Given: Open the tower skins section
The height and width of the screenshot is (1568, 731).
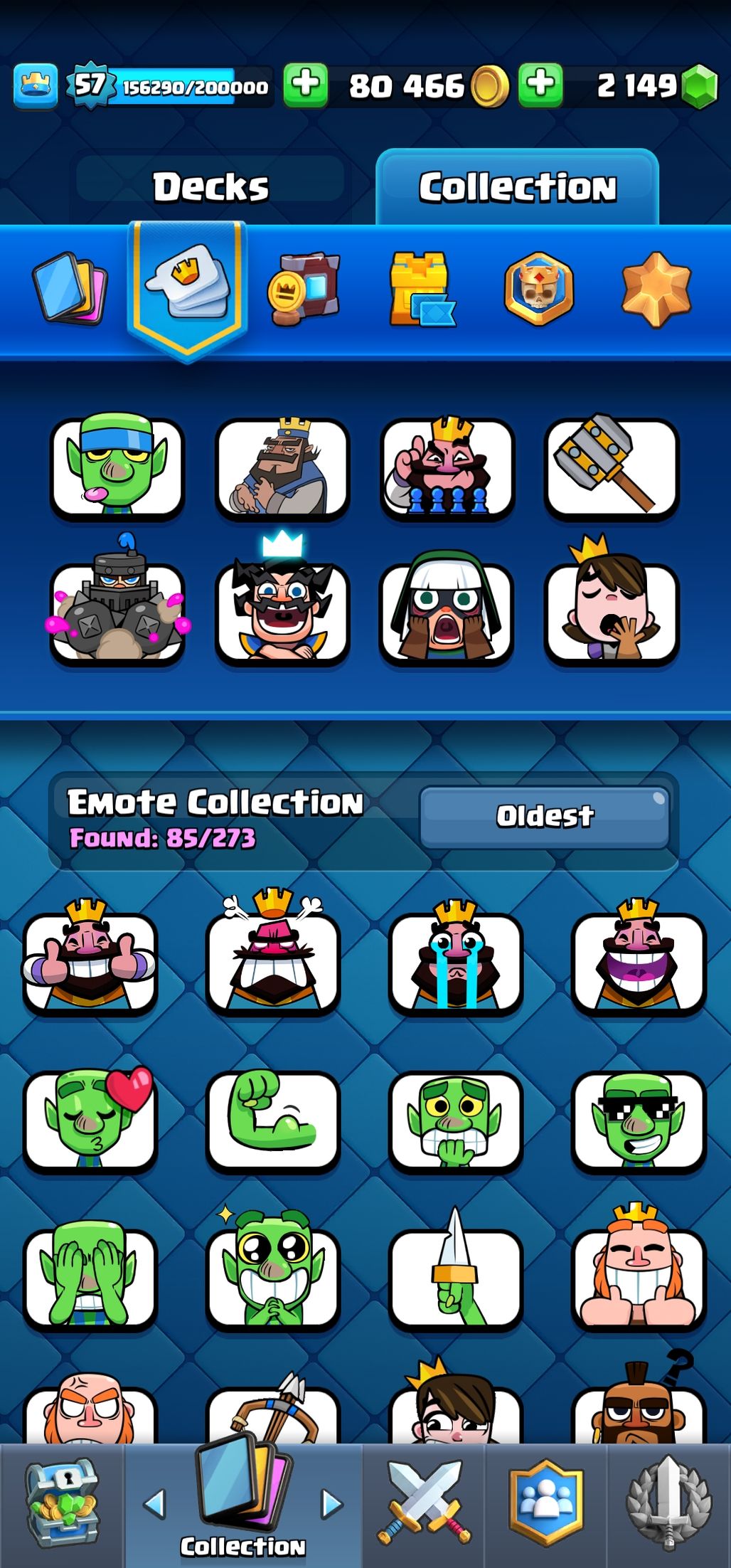Looking at the screenshot, I should [x=421, y=288].
